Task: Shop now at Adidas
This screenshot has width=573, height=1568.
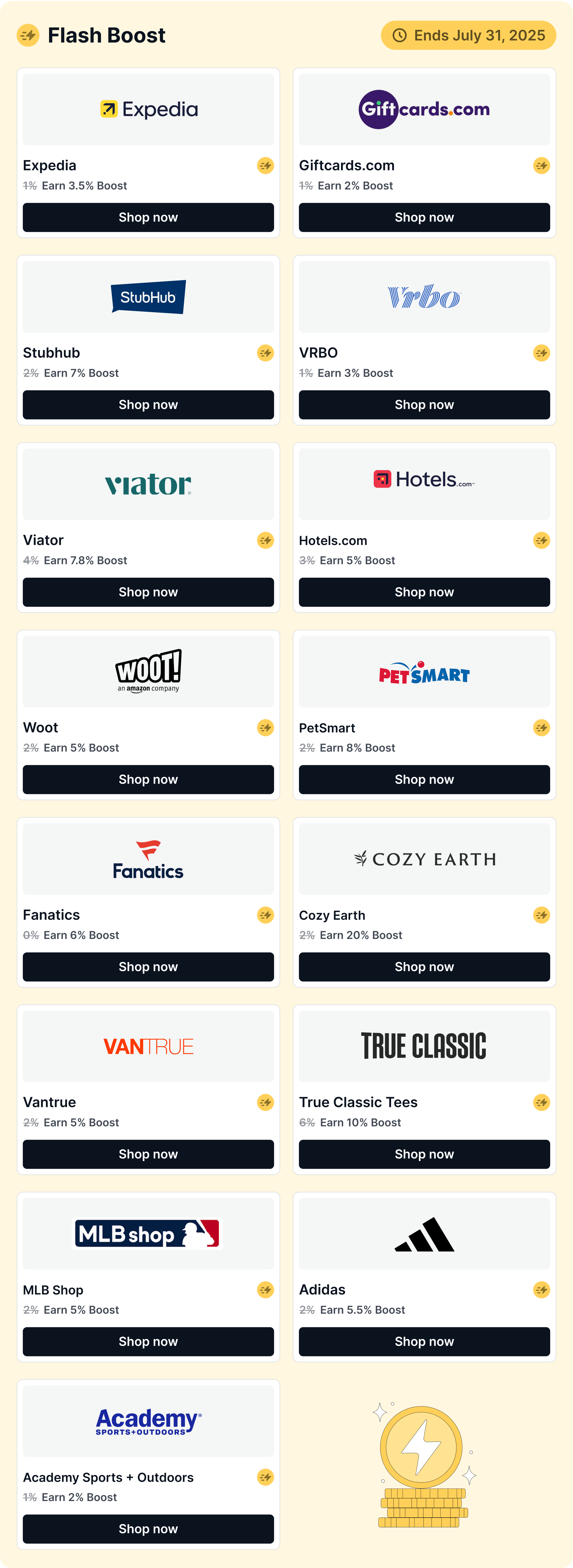Action: [x=424, y=1342]
